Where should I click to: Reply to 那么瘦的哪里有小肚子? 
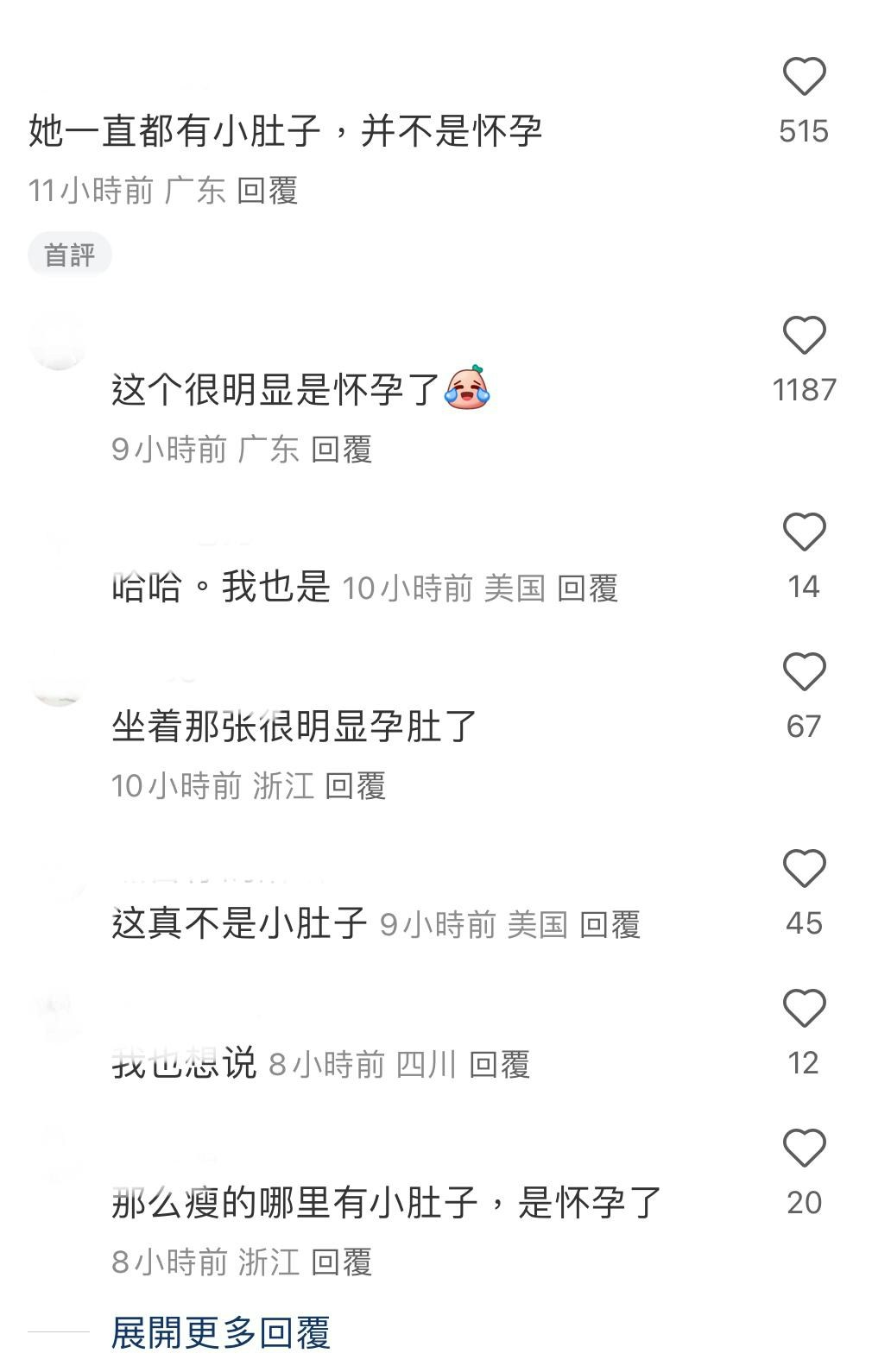(x=341, y=1262)
